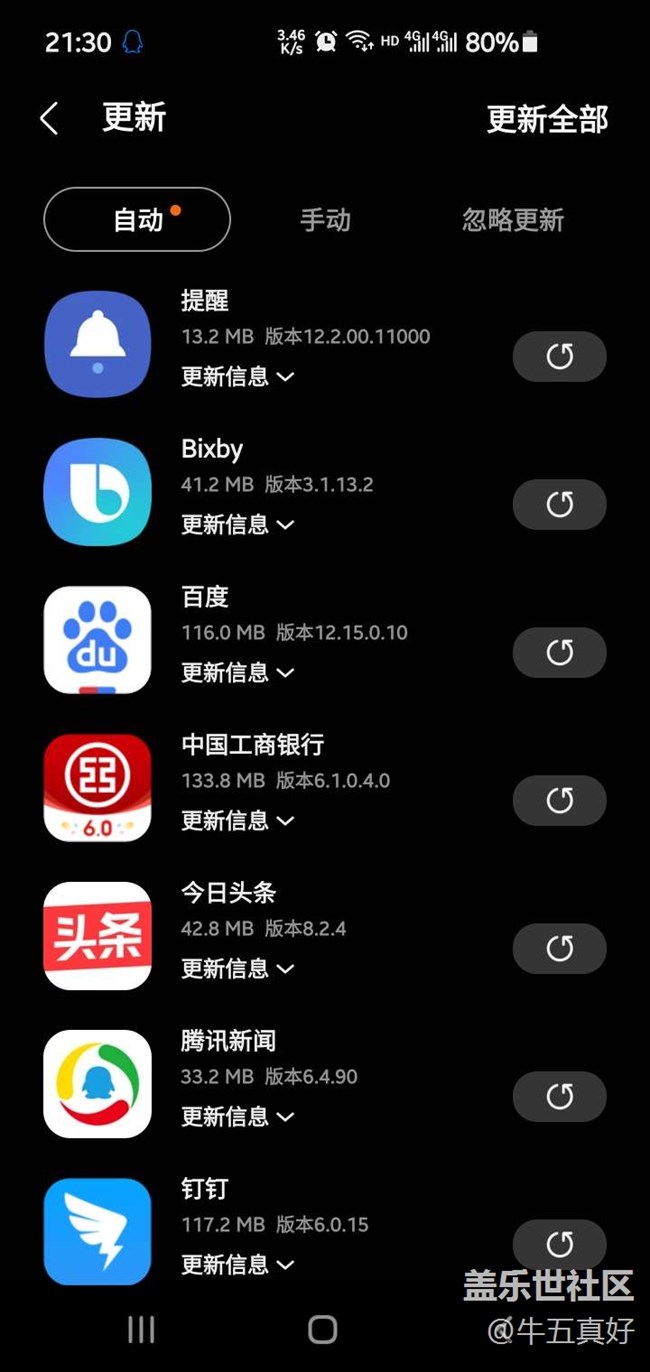Switch to the 忽略更新 tab
The image size is (650, 1372).
[x=513, y=219]
